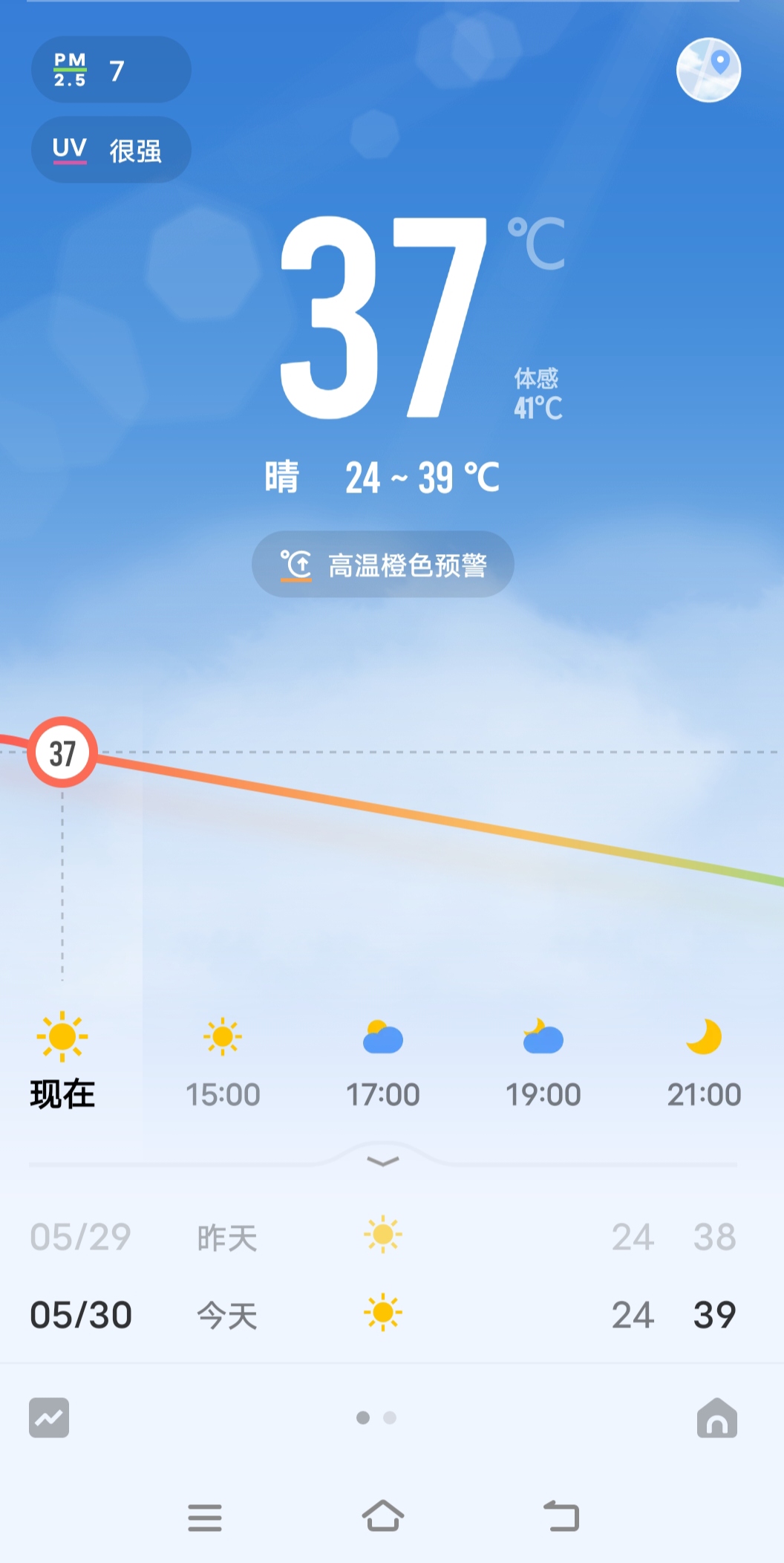Tap the system back button
Screen dimensions: 784x1563
[561, 1516]
